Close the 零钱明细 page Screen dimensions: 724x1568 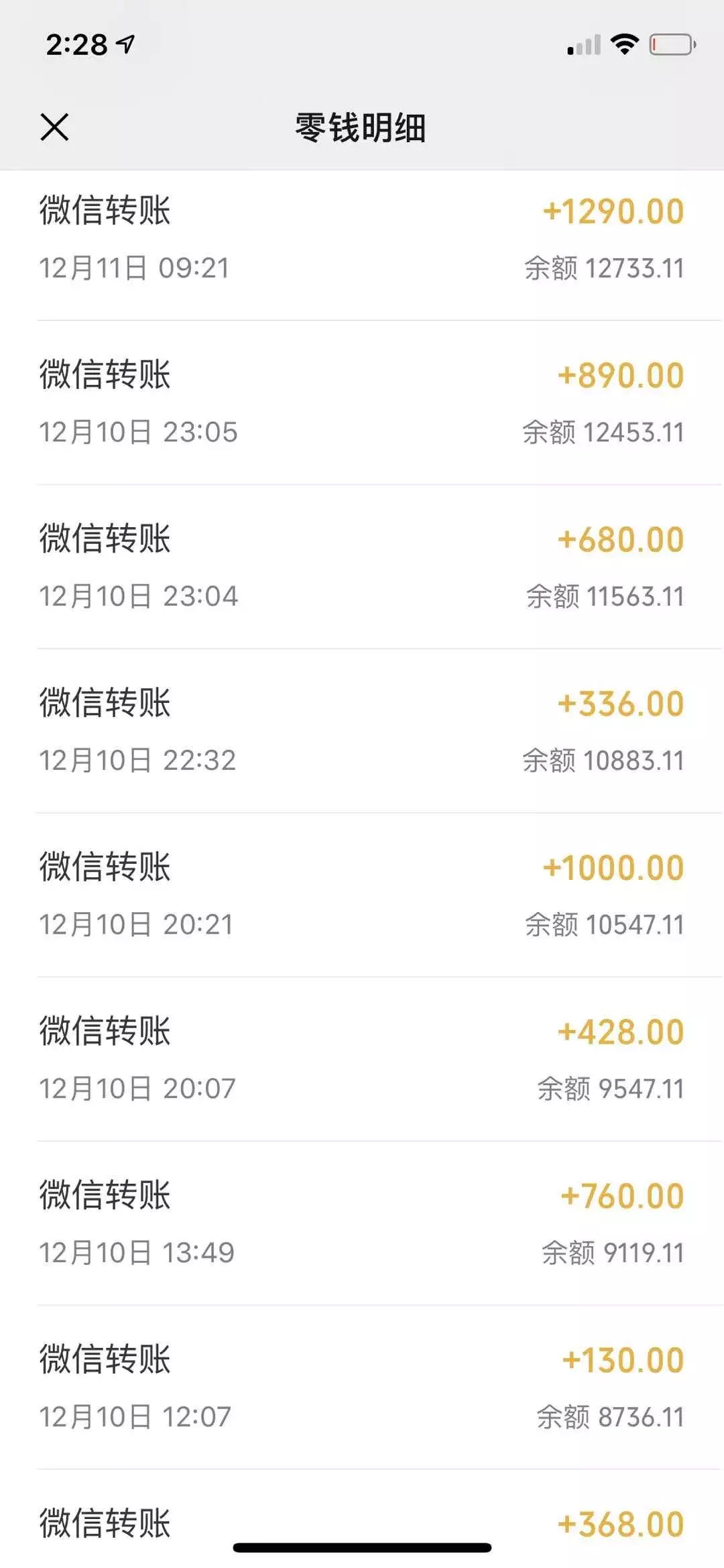[x=54, y=127]
